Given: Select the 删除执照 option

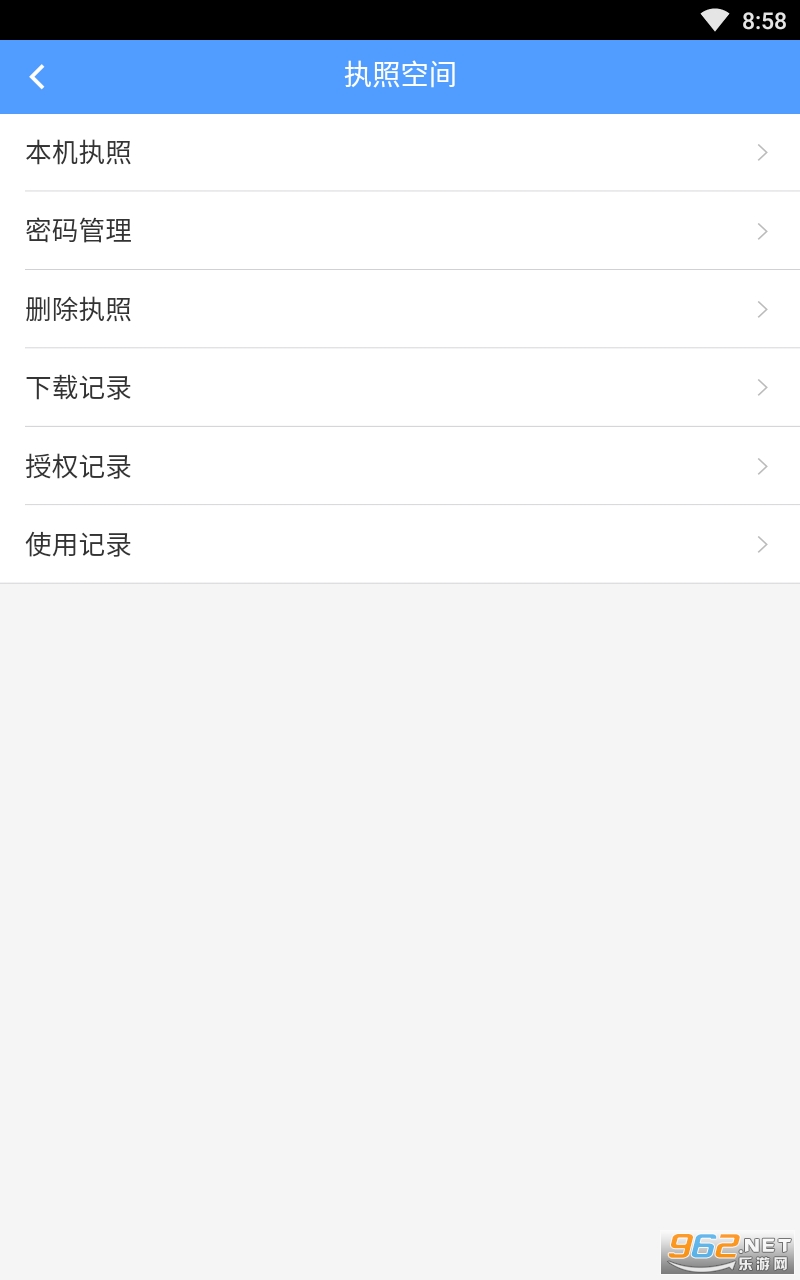Looking at the screenshot, I should pyautogui.click(x=400, y=309).
